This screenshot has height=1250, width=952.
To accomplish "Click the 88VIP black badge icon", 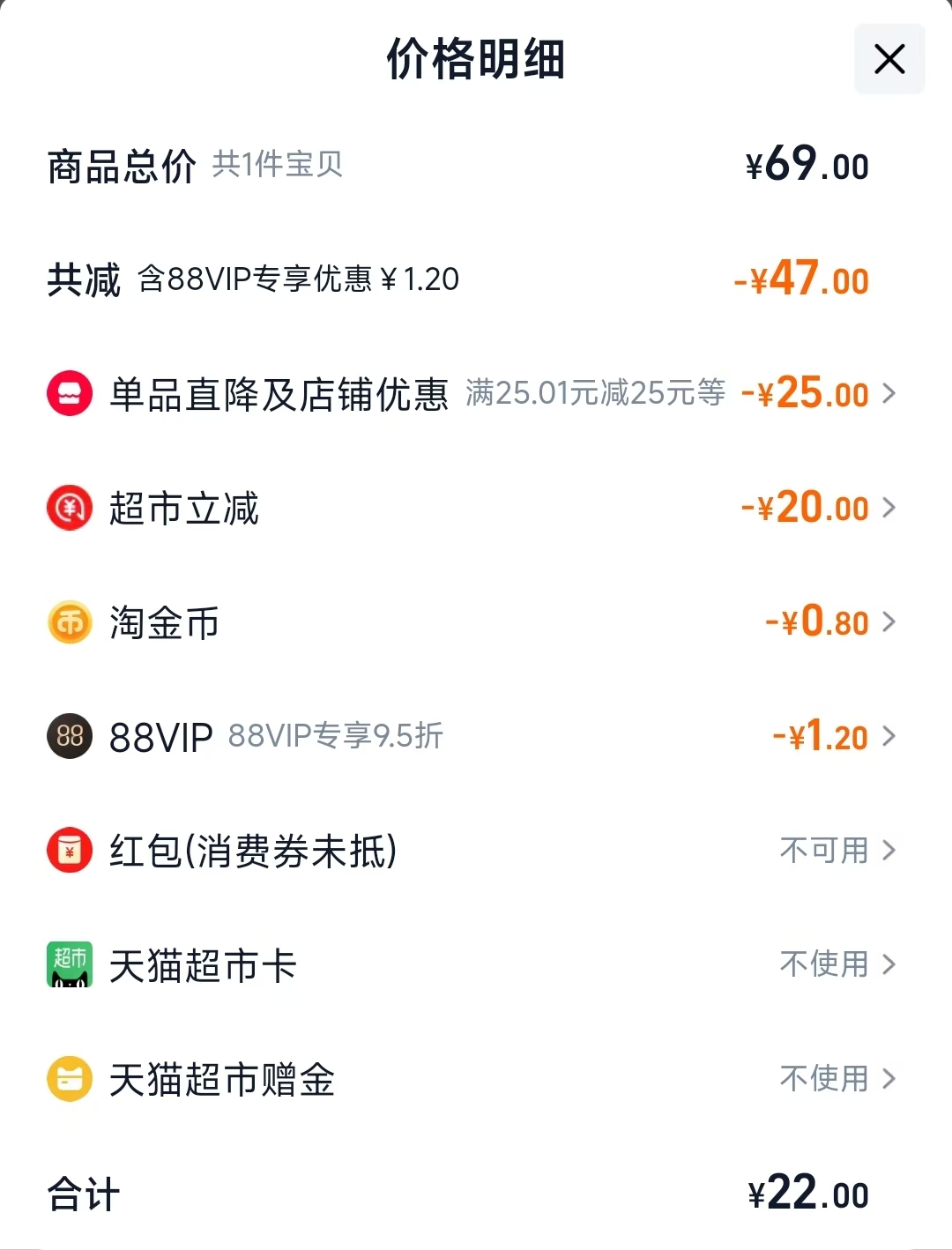I will click(69, 737).
